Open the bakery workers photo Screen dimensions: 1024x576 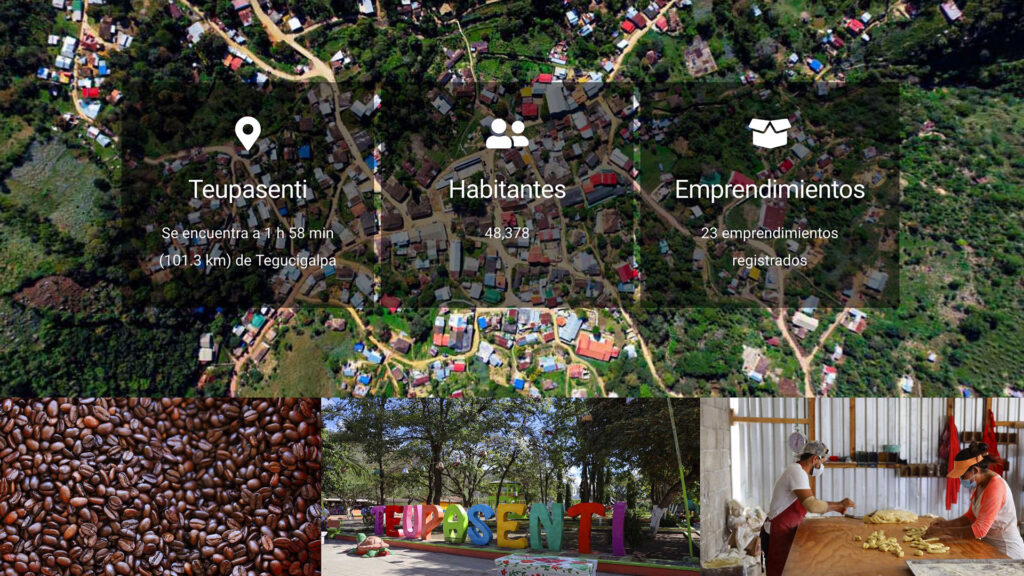tap(862, 487)
